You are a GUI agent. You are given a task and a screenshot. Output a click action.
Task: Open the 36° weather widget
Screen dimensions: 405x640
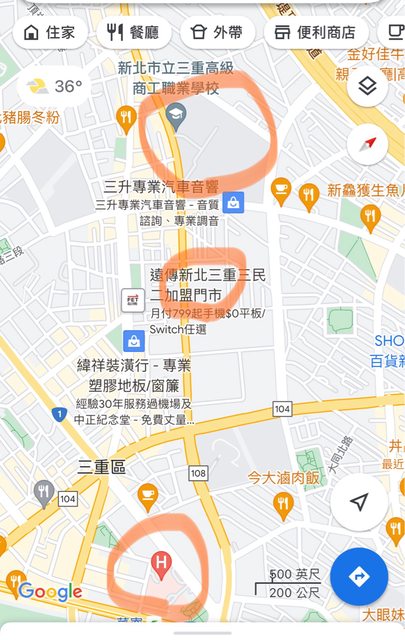(54, 87)
